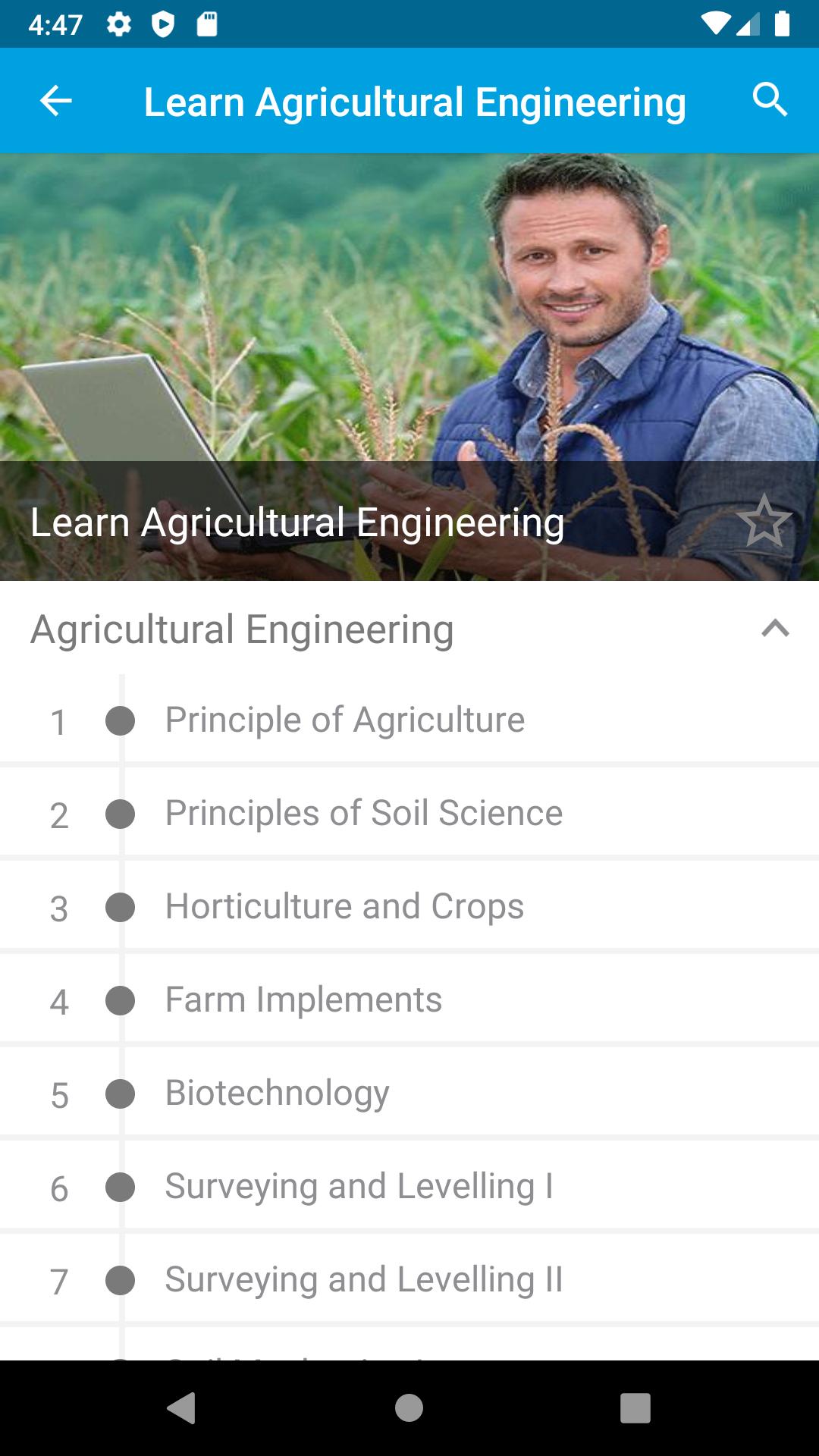Image resolution: width=819 pixels, height=1456 pixels.
Task: Tap the bullet next to Horticulture and Crops
Action: pyautogui.click(x=121, y=905)
